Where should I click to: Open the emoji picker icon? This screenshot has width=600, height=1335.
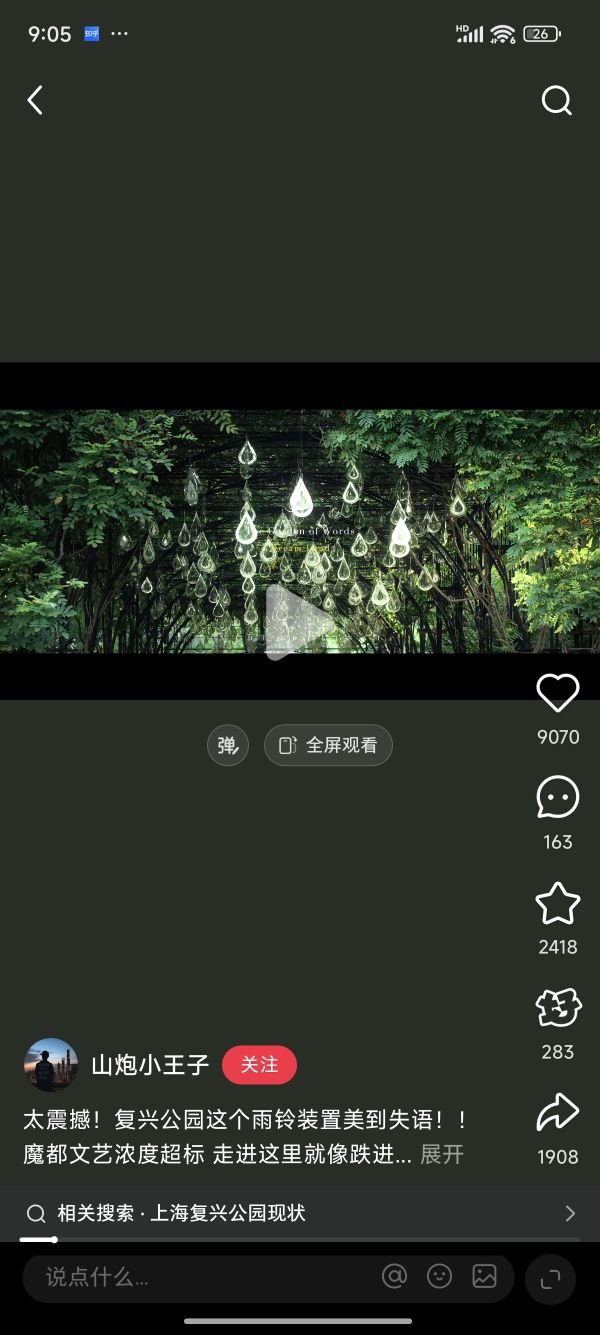tap(439, 1276)
